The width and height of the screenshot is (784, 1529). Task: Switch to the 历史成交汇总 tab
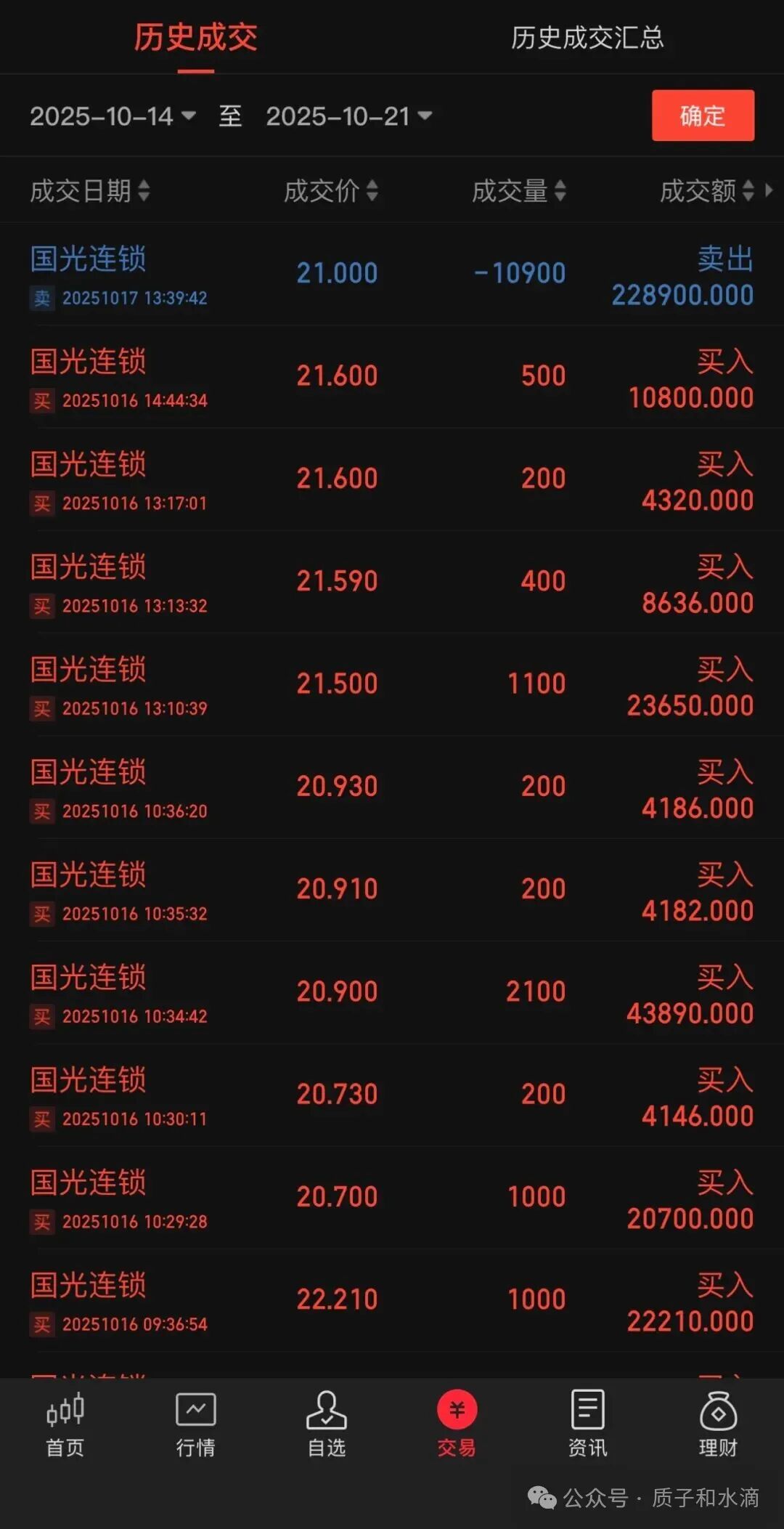[587, 38]
